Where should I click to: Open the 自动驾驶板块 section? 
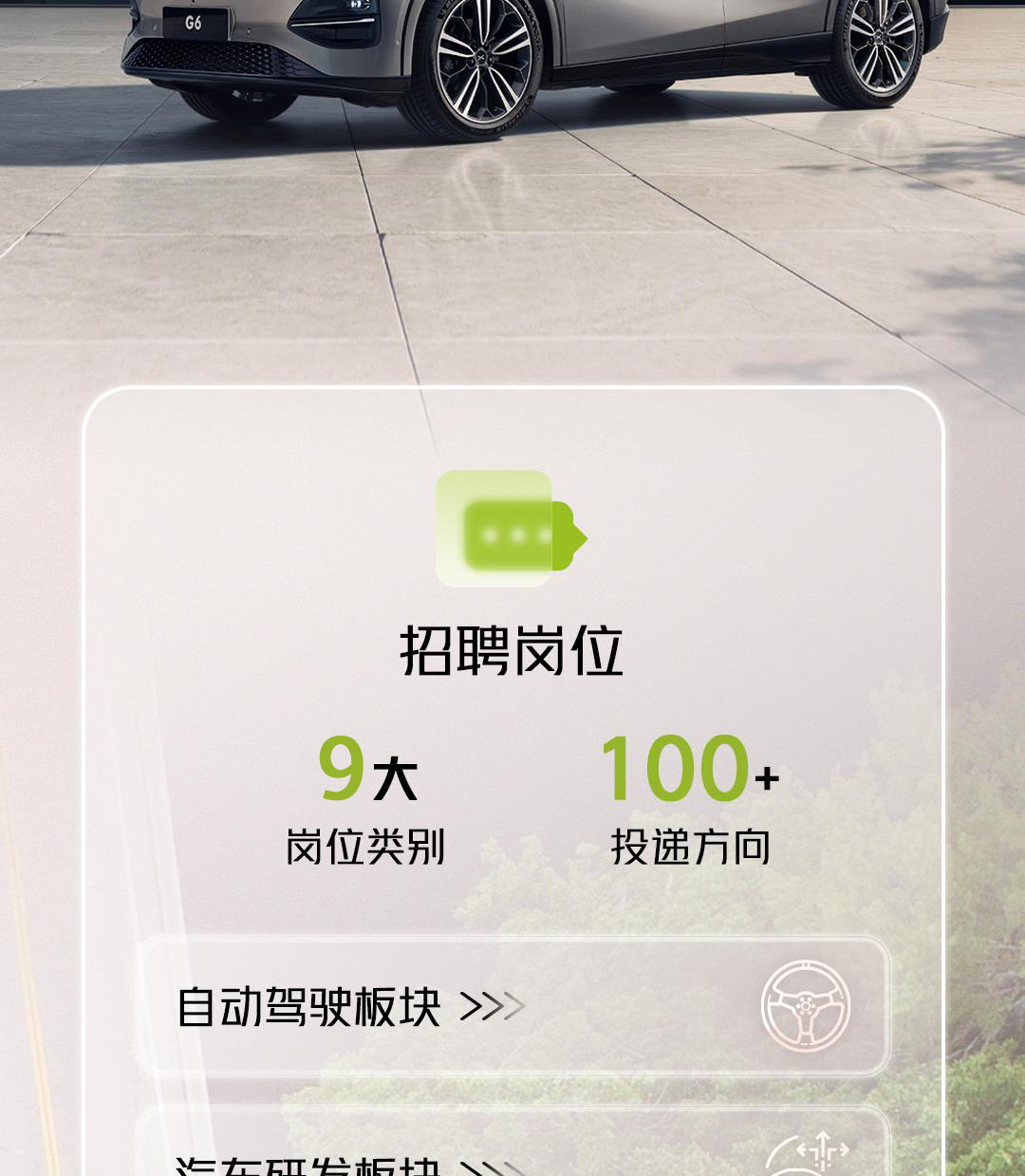(x=512, y=1006)
